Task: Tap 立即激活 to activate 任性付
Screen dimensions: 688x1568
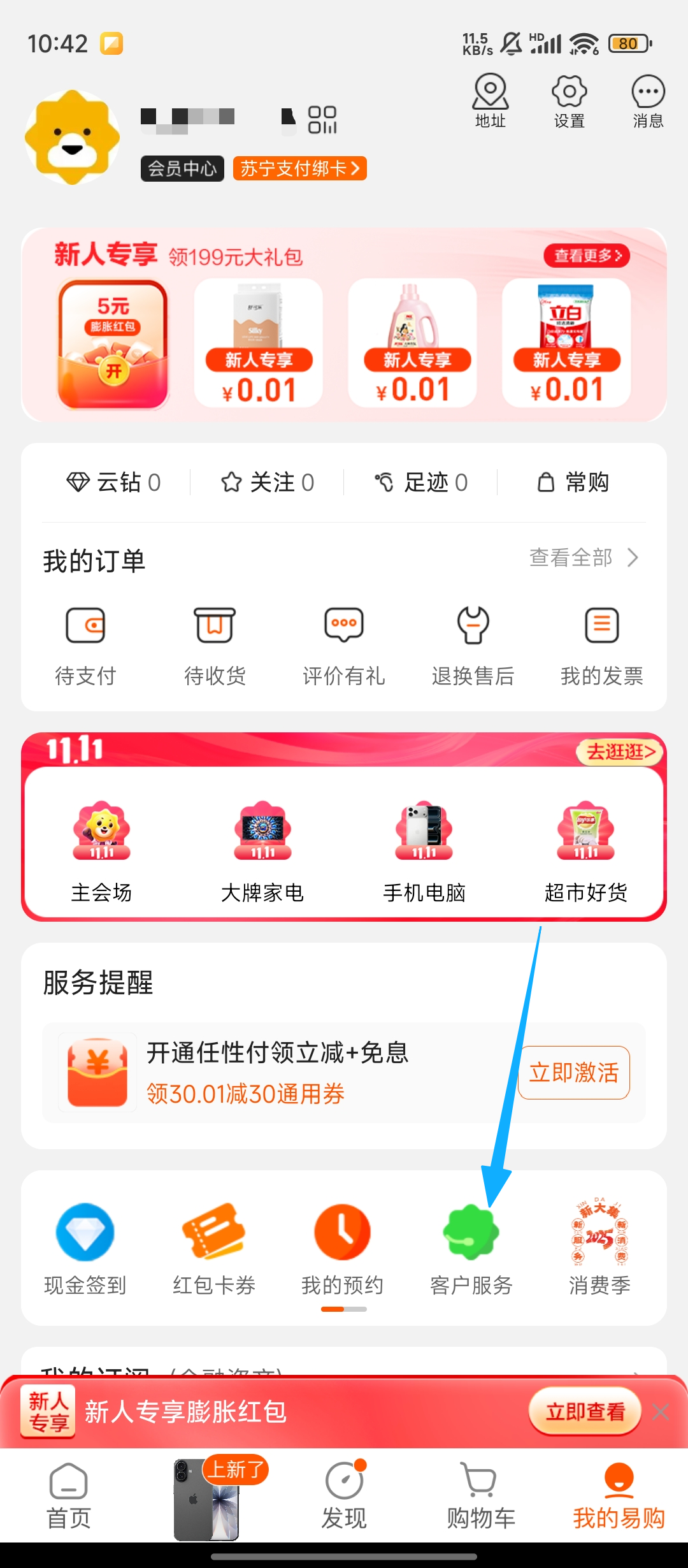Action: pos(574,1073)
